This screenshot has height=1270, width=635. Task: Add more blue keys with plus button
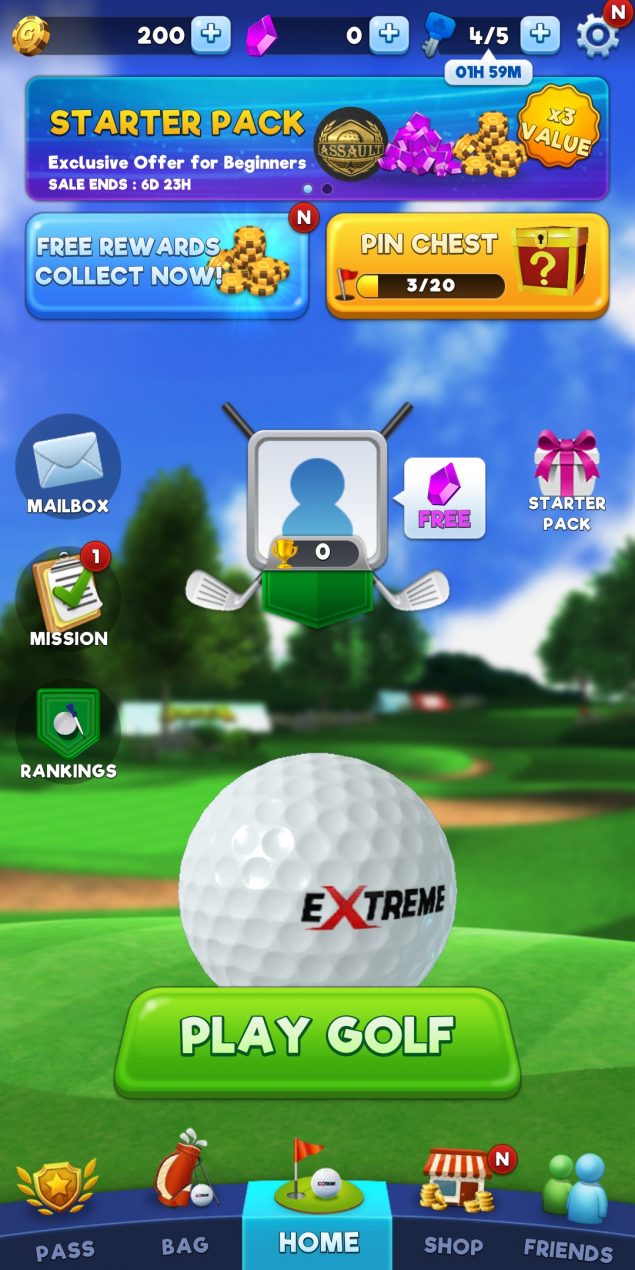540,35
